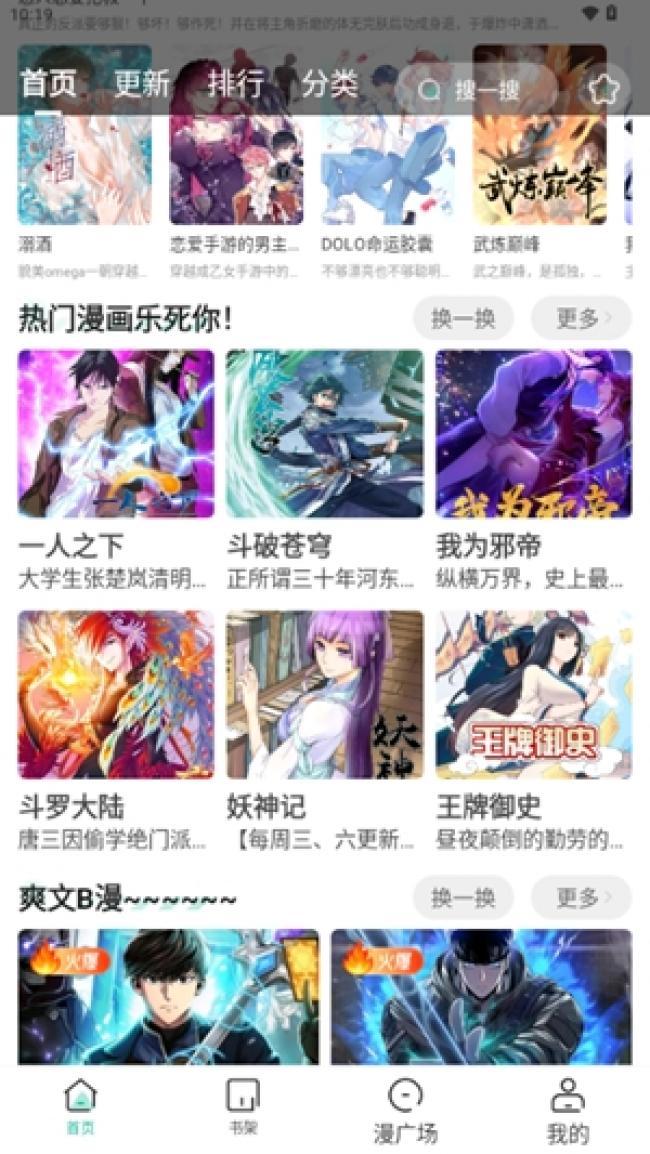Switch to the 漫广场 tab
The width and height of the screenshot is (650, 1154).
click(x=405, y=1110)
